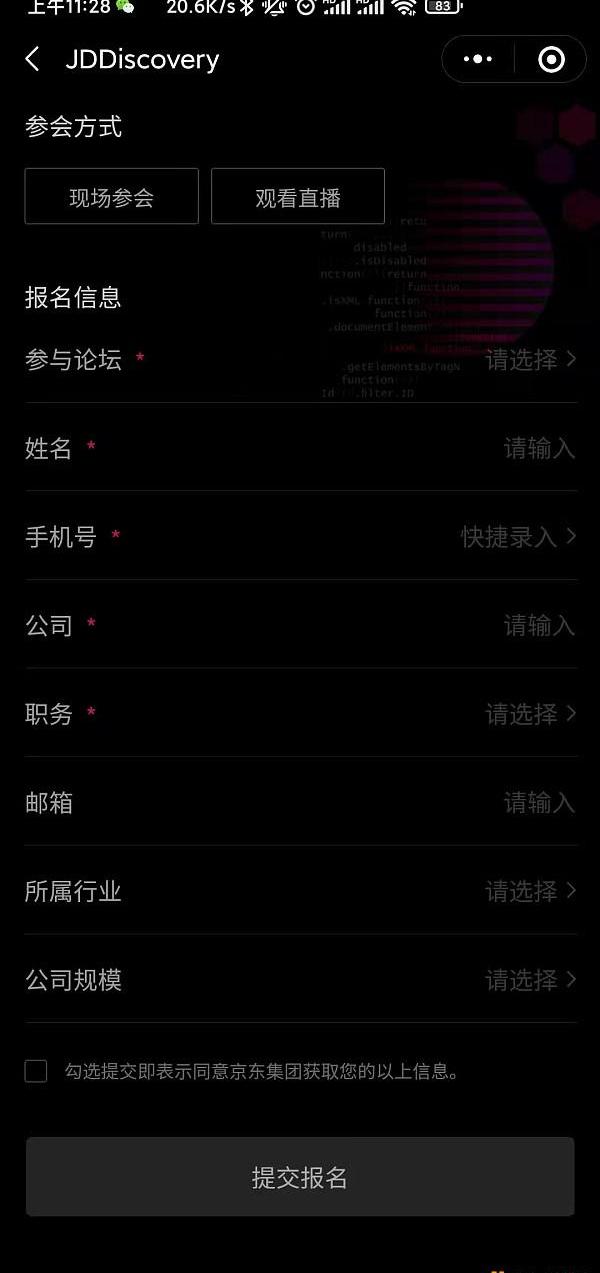The image size is (600, 1273).
Task: Submit registration with 提交报名
Action: [300, 1177]
